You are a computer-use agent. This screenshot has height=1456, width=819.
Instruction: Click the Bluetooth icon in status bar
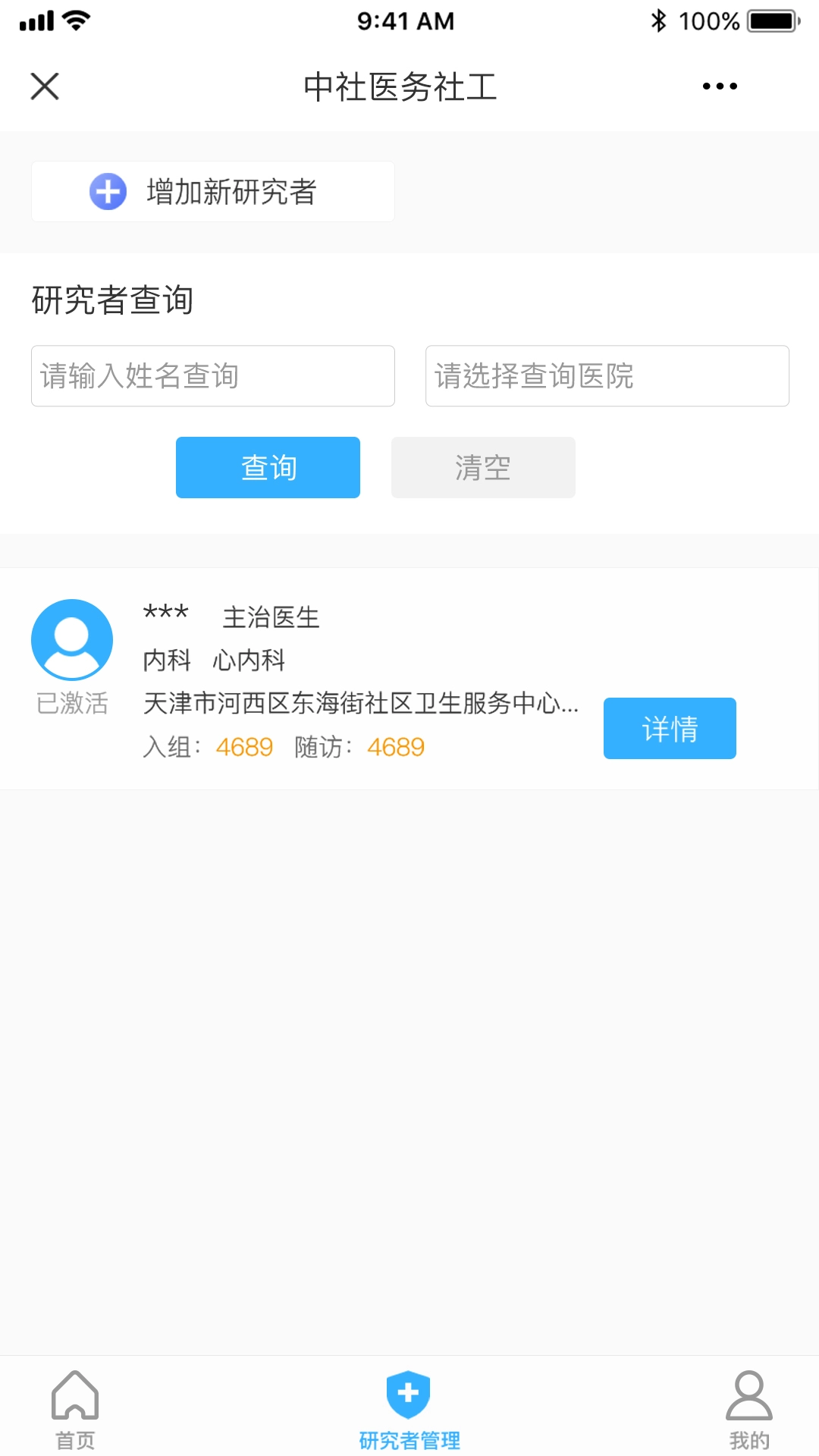click(659, 20)
